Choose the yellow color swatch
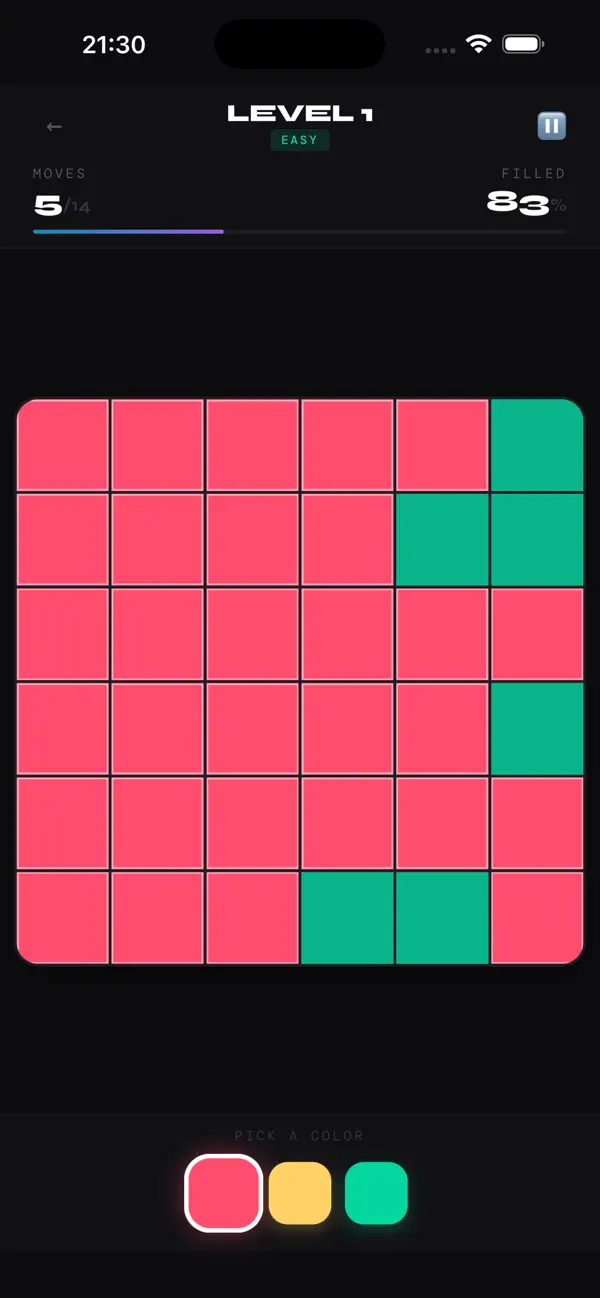The width and height of the screenshot is (600, 1298). (300, 1193)
